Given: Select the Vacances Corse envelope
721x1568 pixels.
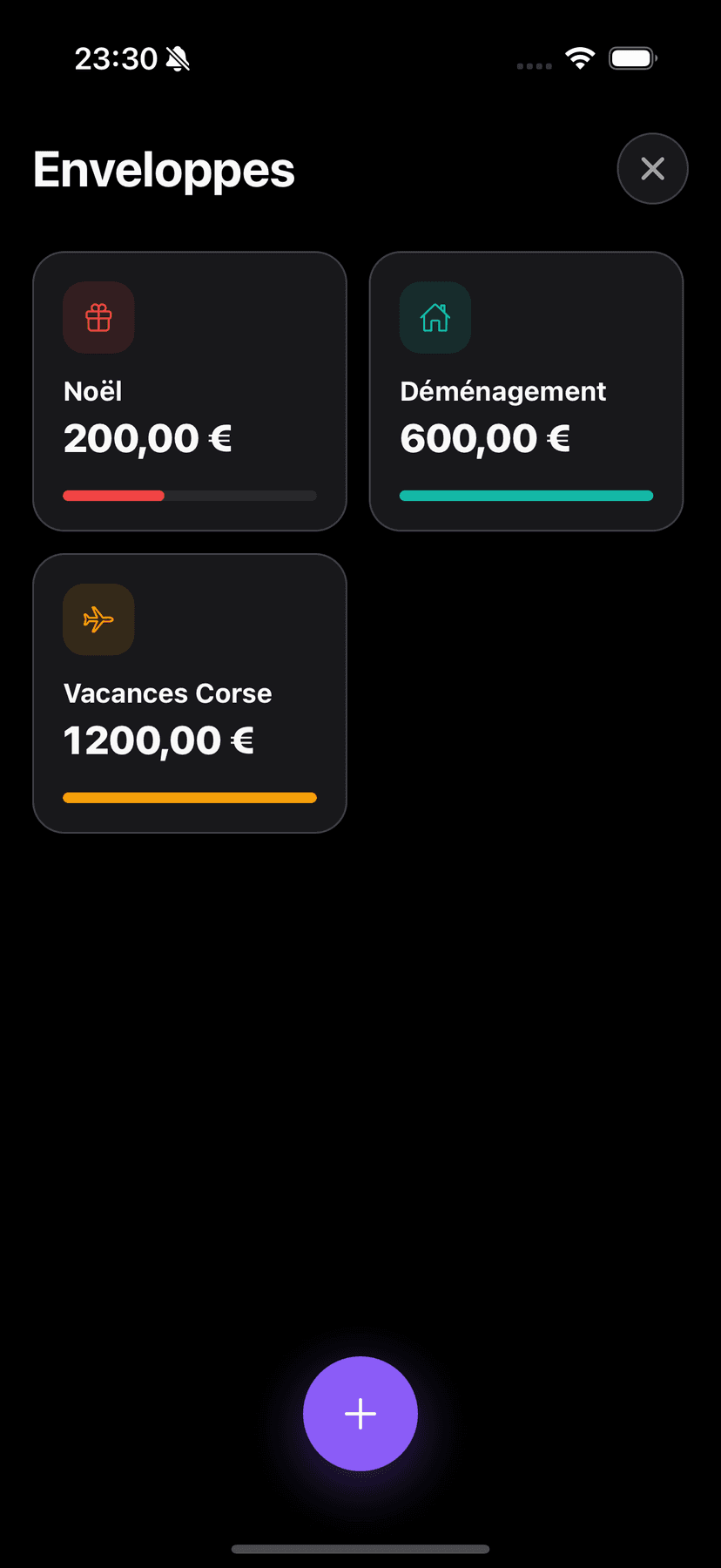Looking at the screenshot, I should [189, 692].
